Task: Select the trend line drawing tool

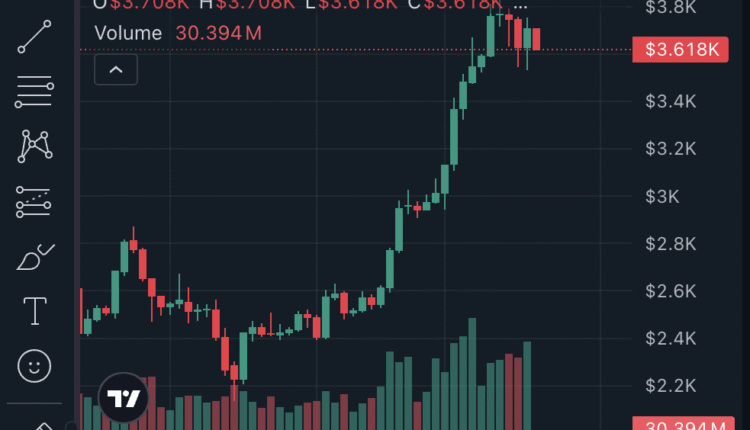Action: [x=35, y=36]
